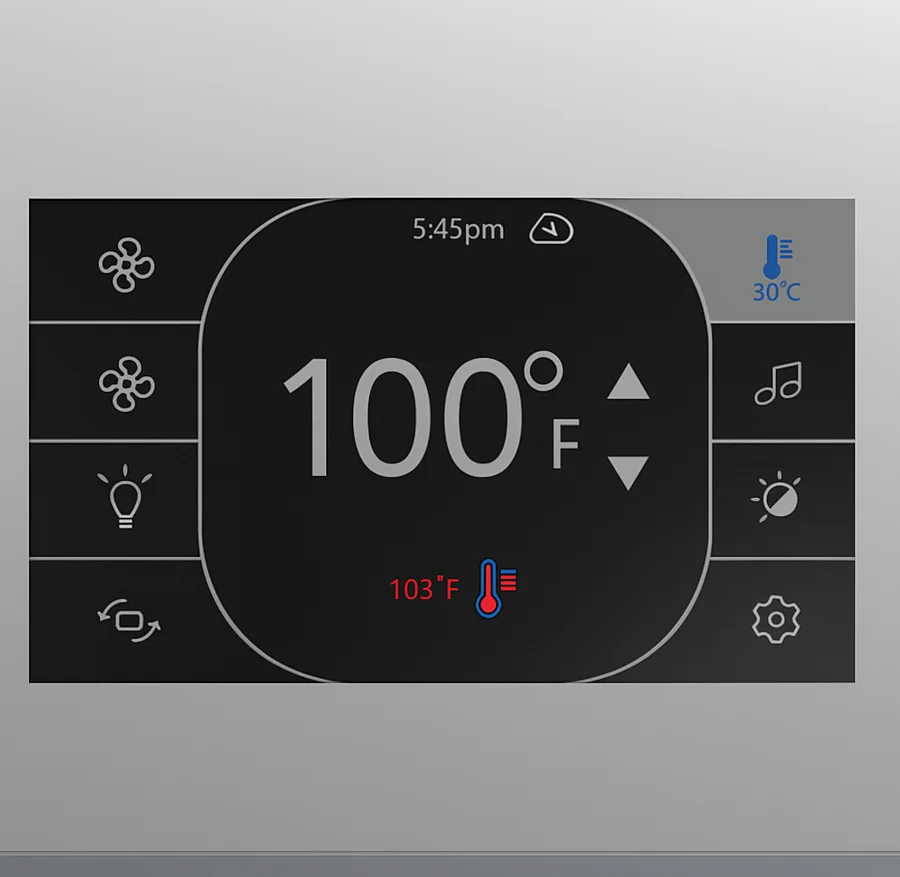The image size is (900, 877).
Task: Tap the rotate display icon
Action: (129, 620)
